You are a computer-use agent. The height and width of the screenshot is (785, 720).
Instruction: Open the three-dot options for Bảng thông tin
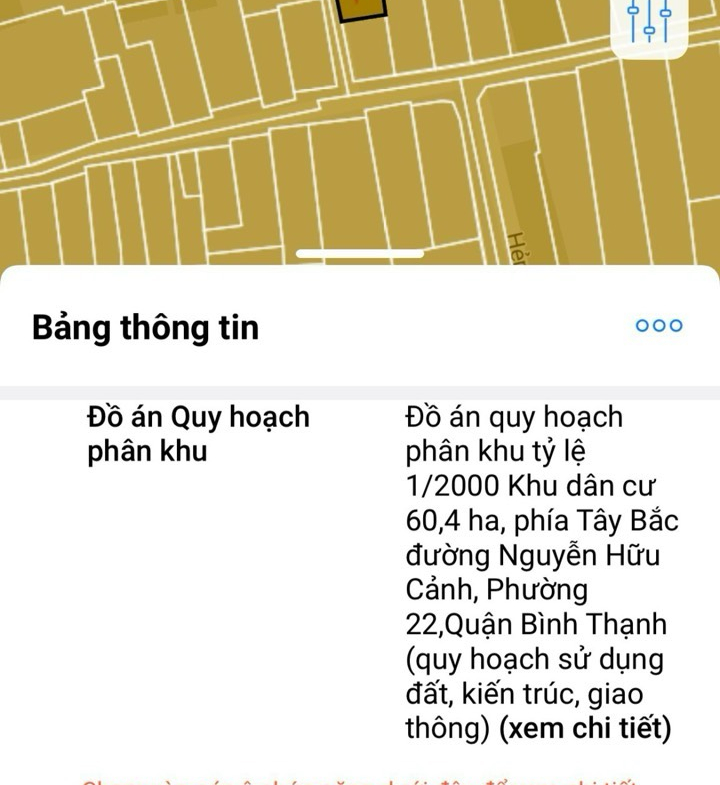(659, 326)
